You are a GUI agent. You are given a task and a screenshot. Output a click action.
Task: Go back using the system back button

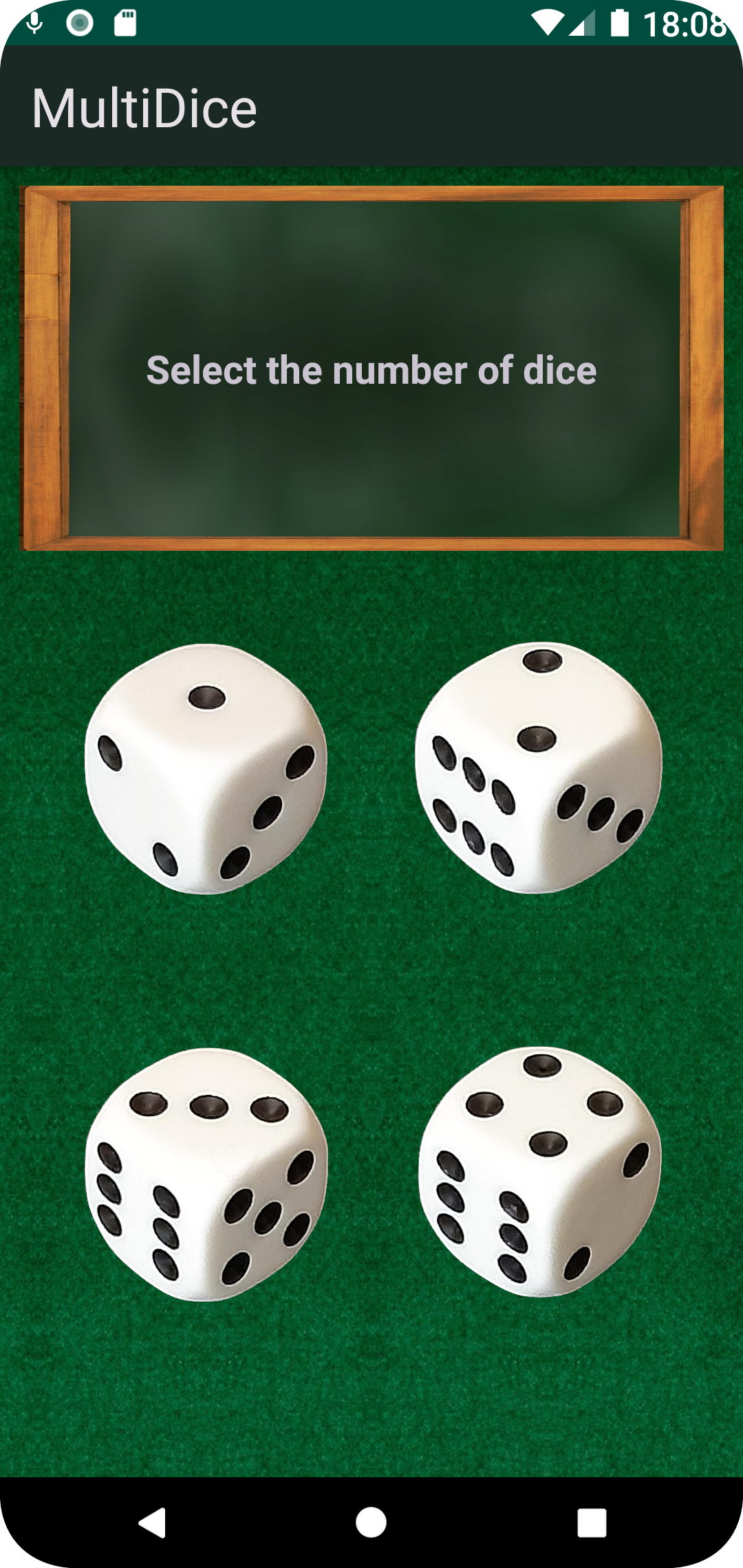pos(152,1522)
